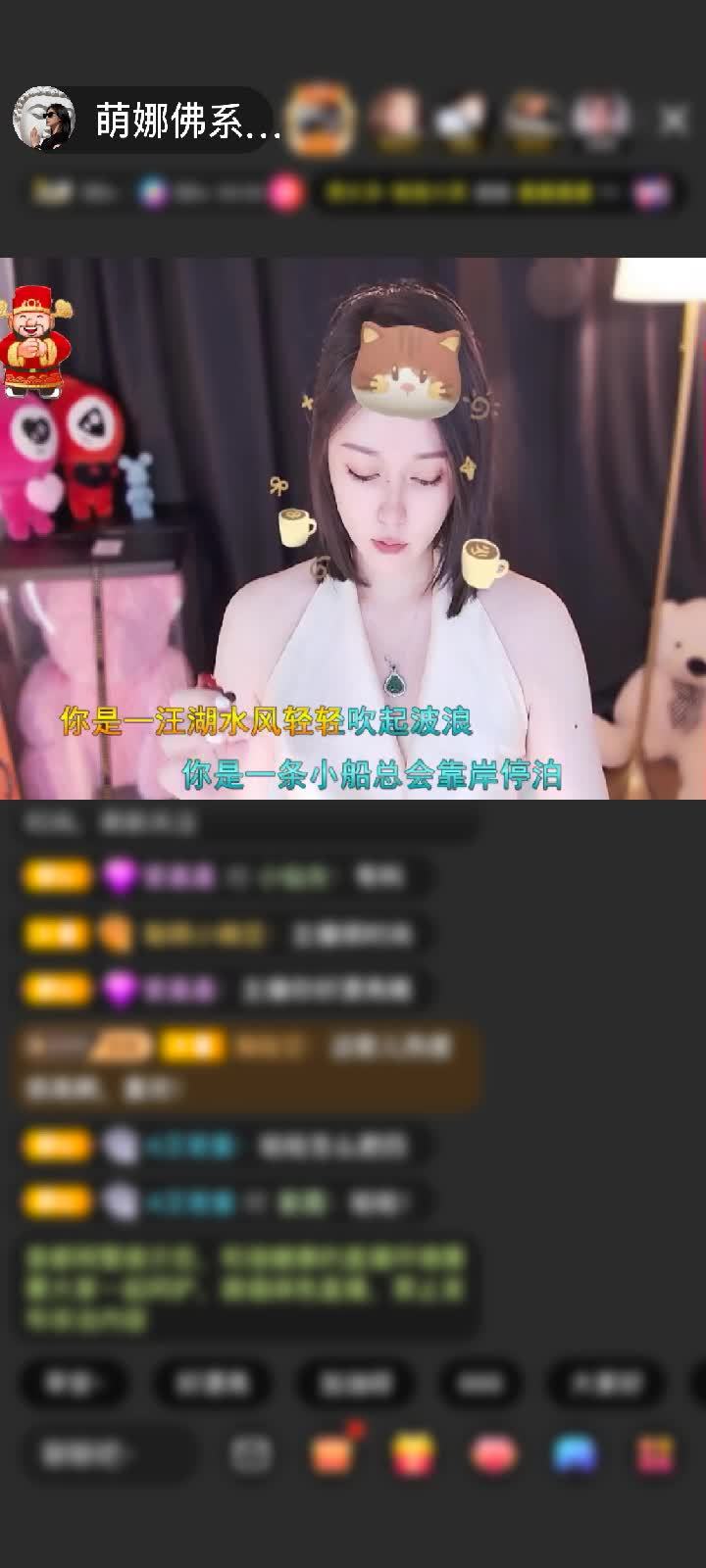Open the orange icon with red dot

click(331, 1454)
